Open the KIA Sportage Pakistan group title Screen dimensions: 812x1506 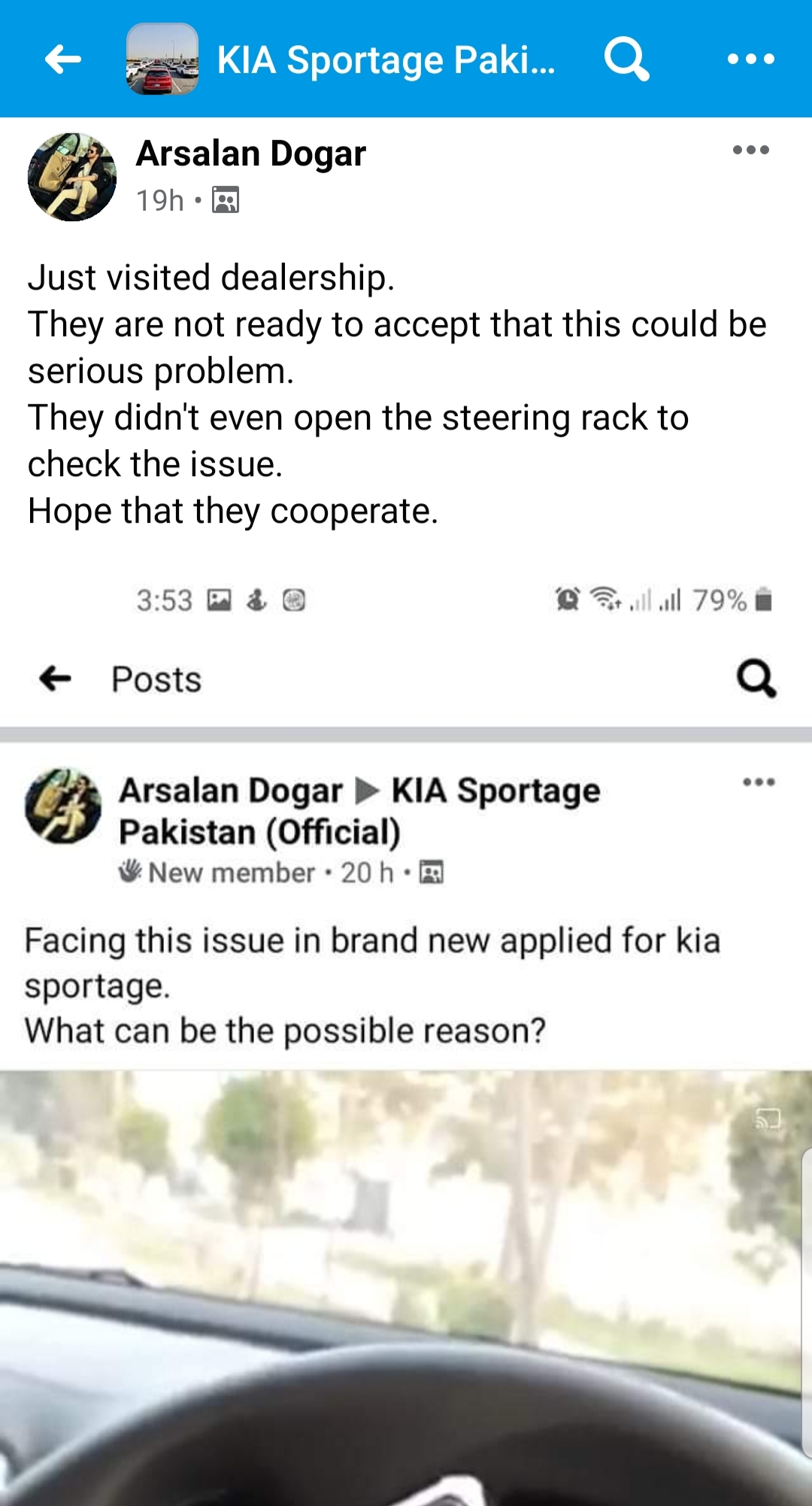[386, 60]
